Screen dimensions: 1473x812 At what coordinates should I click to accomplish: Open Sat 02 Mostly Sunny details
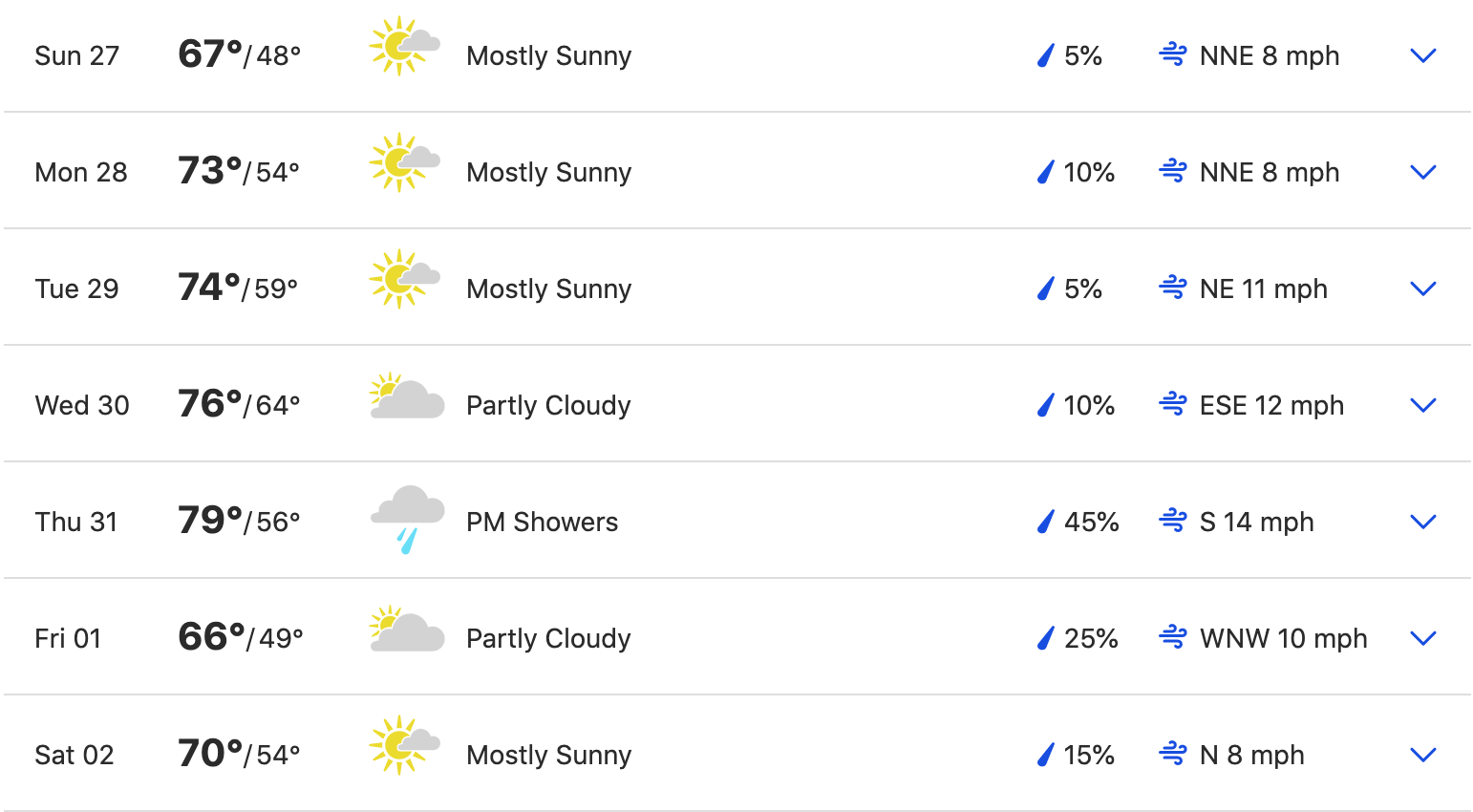pos(1422,756)
